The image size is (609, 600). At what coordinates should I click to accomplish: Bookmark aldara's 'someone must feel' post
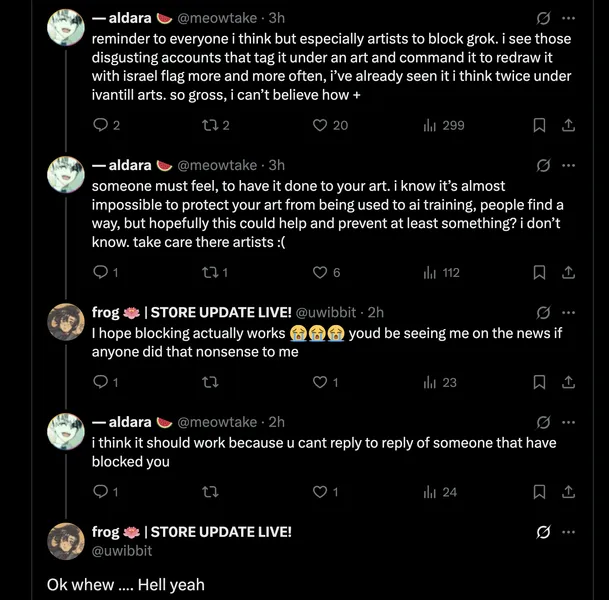click(539, 272)
